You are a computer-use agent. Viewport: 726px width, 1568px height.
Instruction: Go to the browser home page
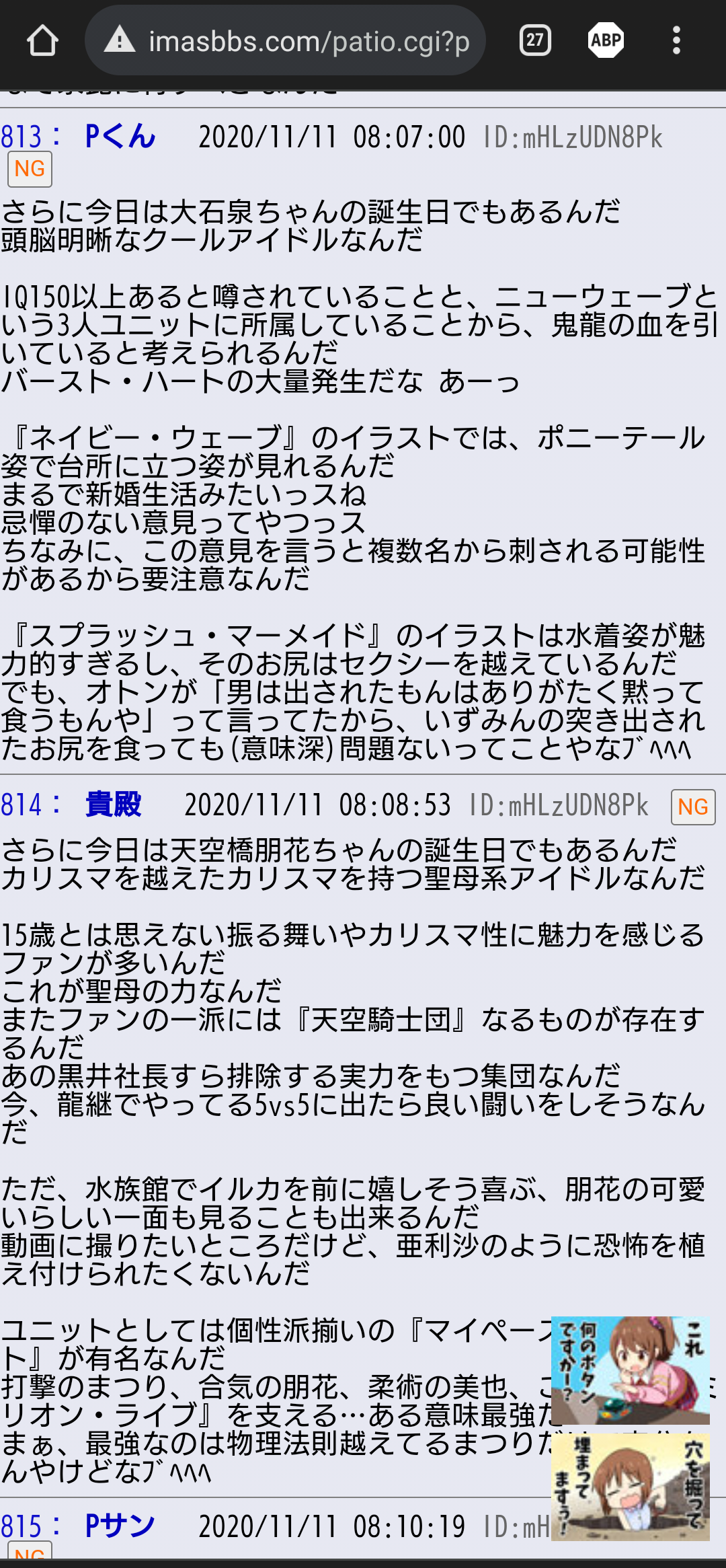coord(42,41)
